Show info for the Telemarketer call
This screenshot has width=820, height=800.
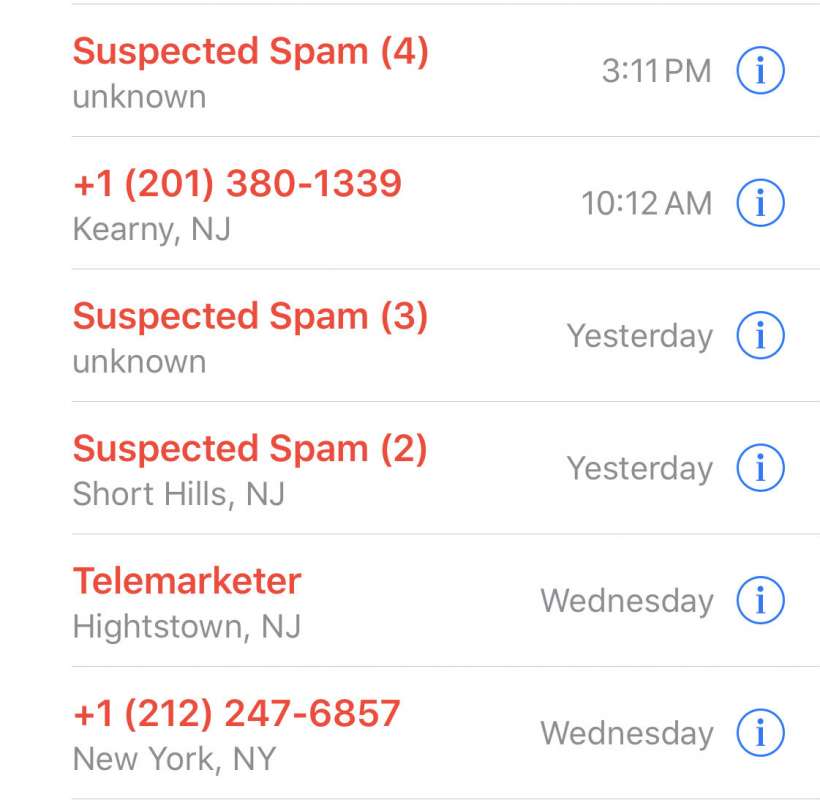coord(759,601)
